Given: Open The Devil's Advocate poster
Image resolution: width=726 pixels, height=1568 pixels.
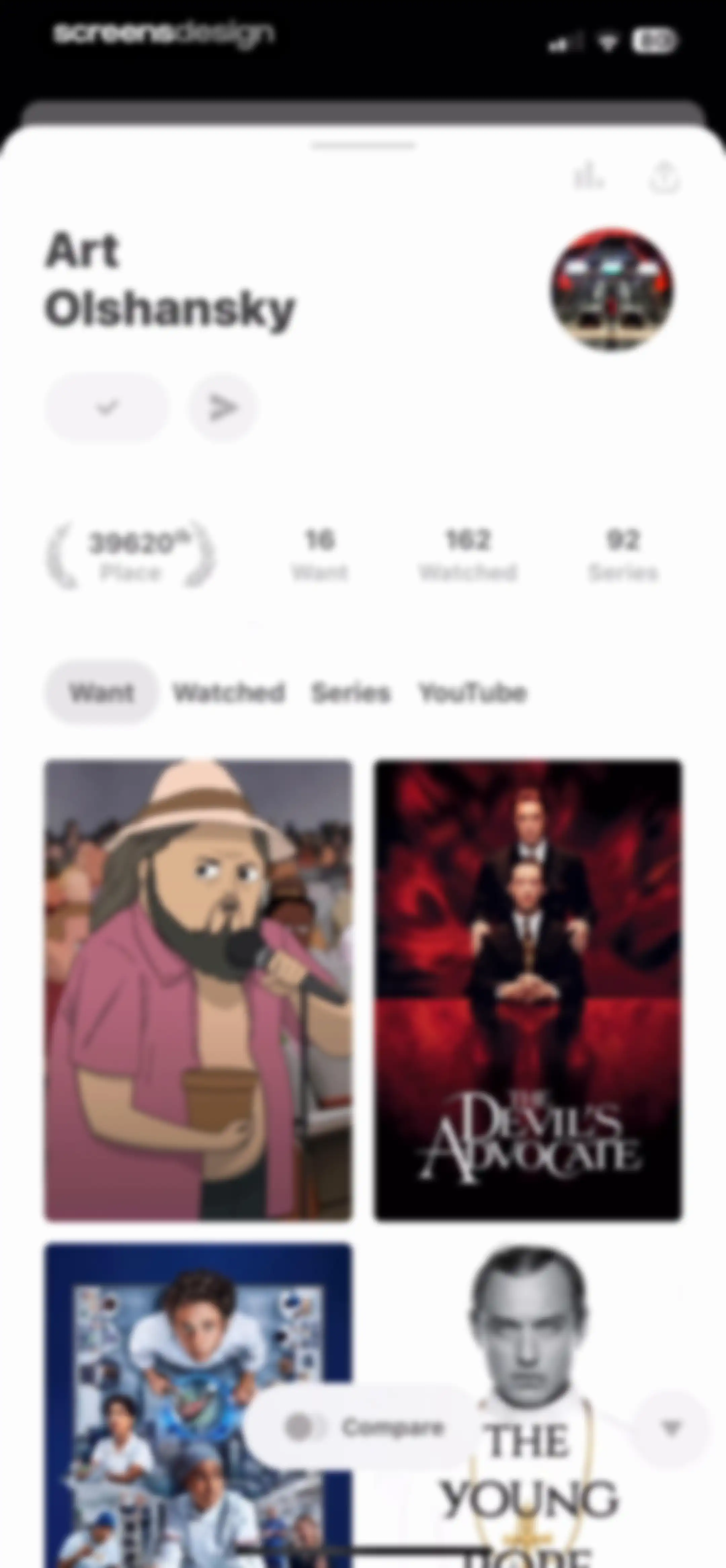Looking at the screenshot, I should (528, 990).
